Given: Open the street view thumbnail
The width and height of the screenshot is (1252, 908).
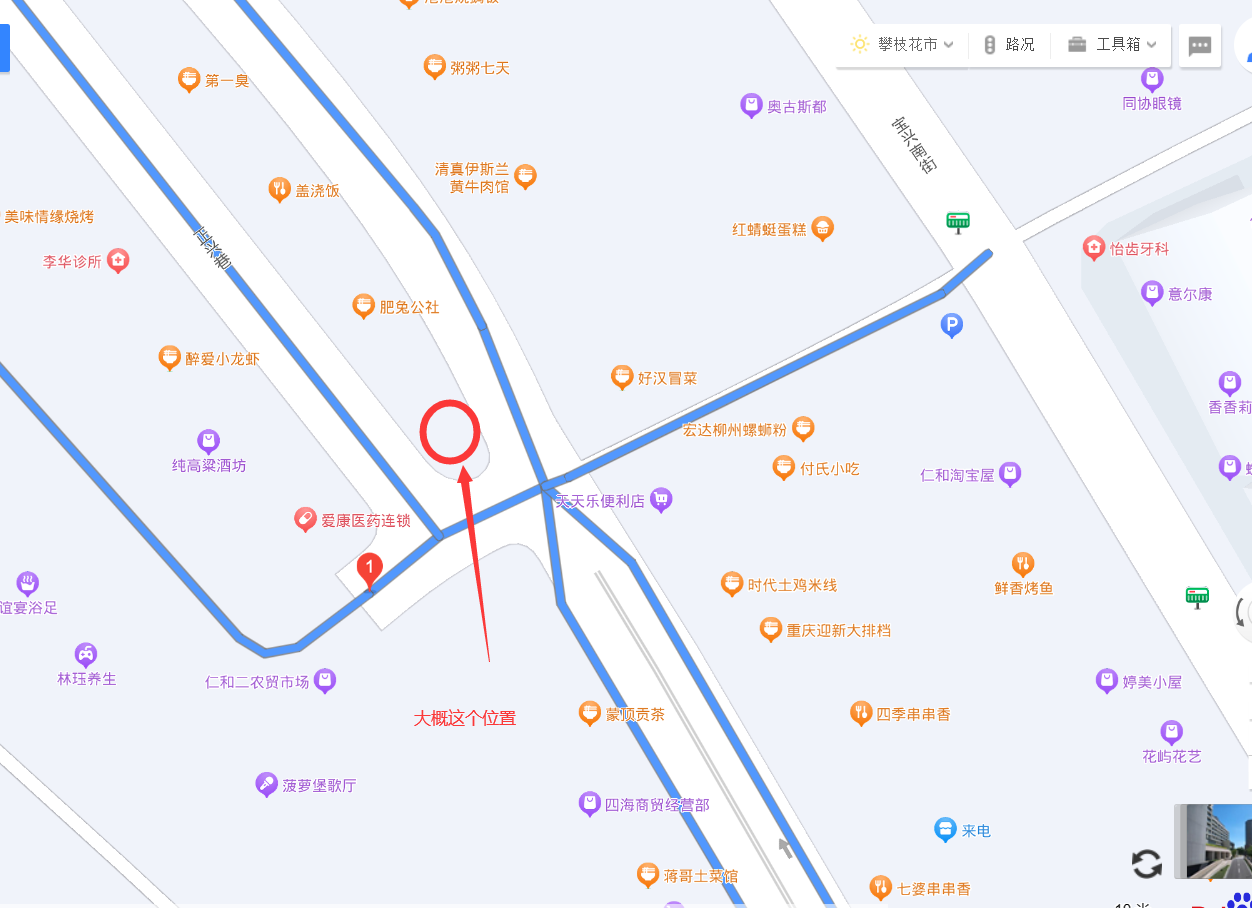Looking at the screenshot, I should [1213, 840].
